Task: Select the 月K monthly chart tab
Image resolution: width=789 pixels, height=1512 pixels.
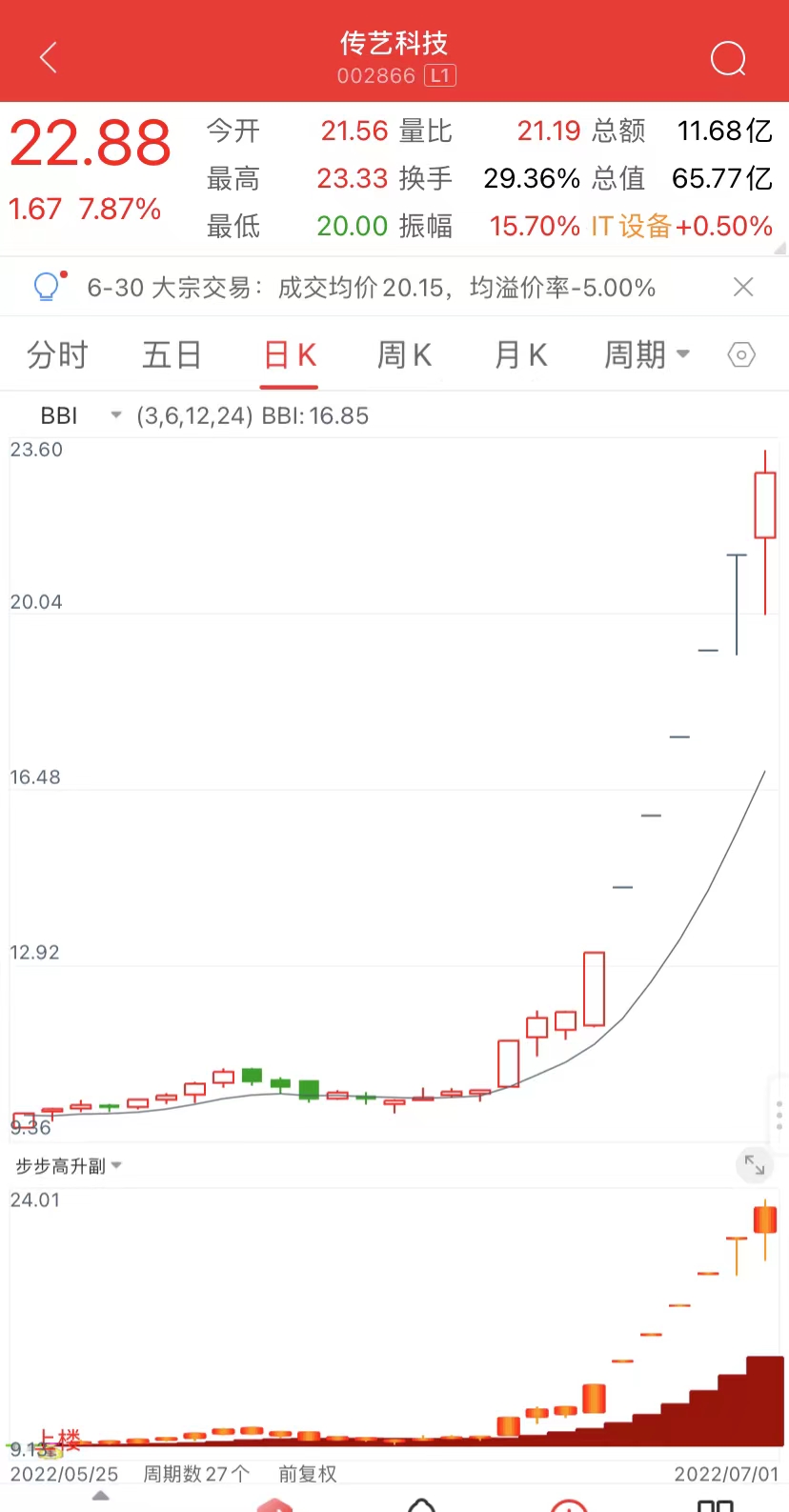Action: pyautogui.click(x=520, y=353)
